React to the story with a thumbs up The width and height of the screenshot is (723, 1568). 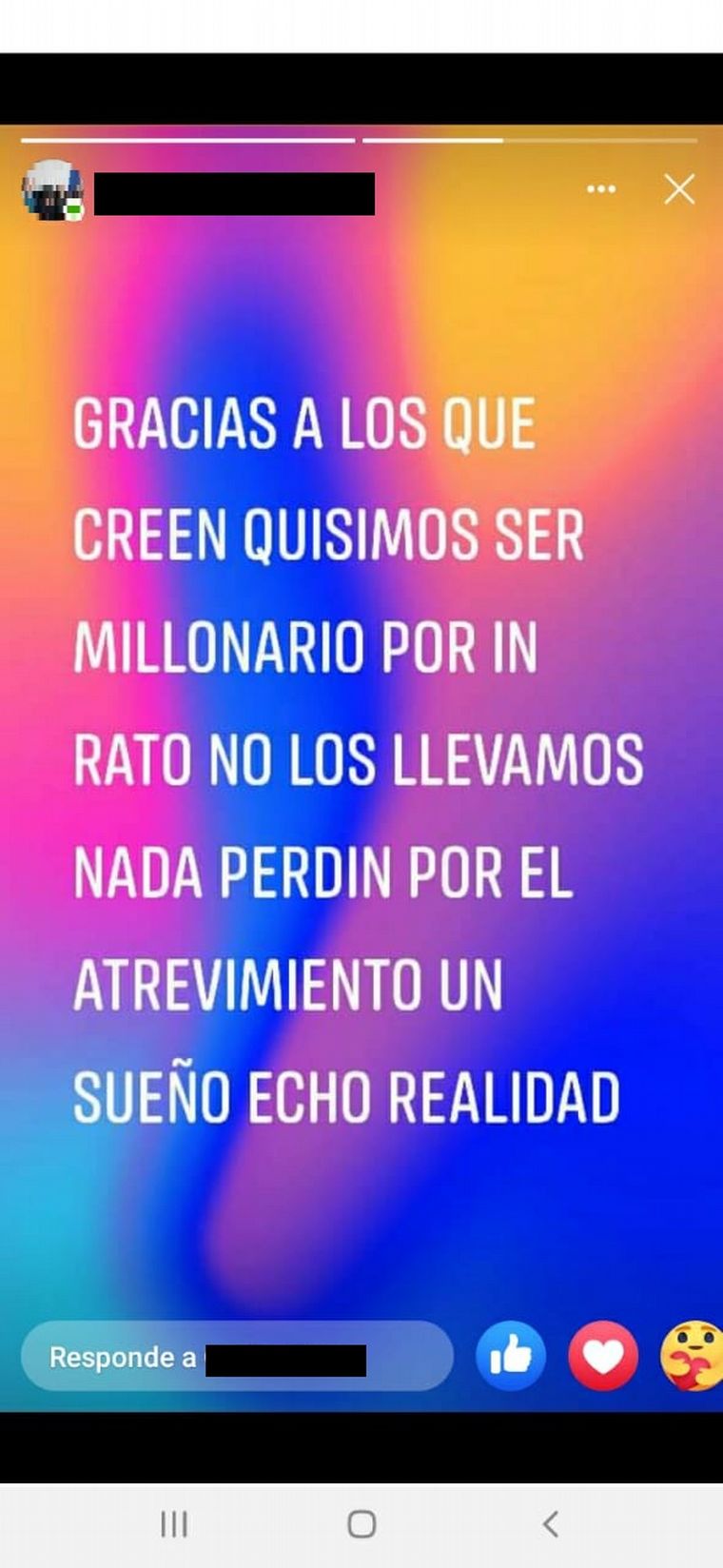click(x=511, y=1356)
